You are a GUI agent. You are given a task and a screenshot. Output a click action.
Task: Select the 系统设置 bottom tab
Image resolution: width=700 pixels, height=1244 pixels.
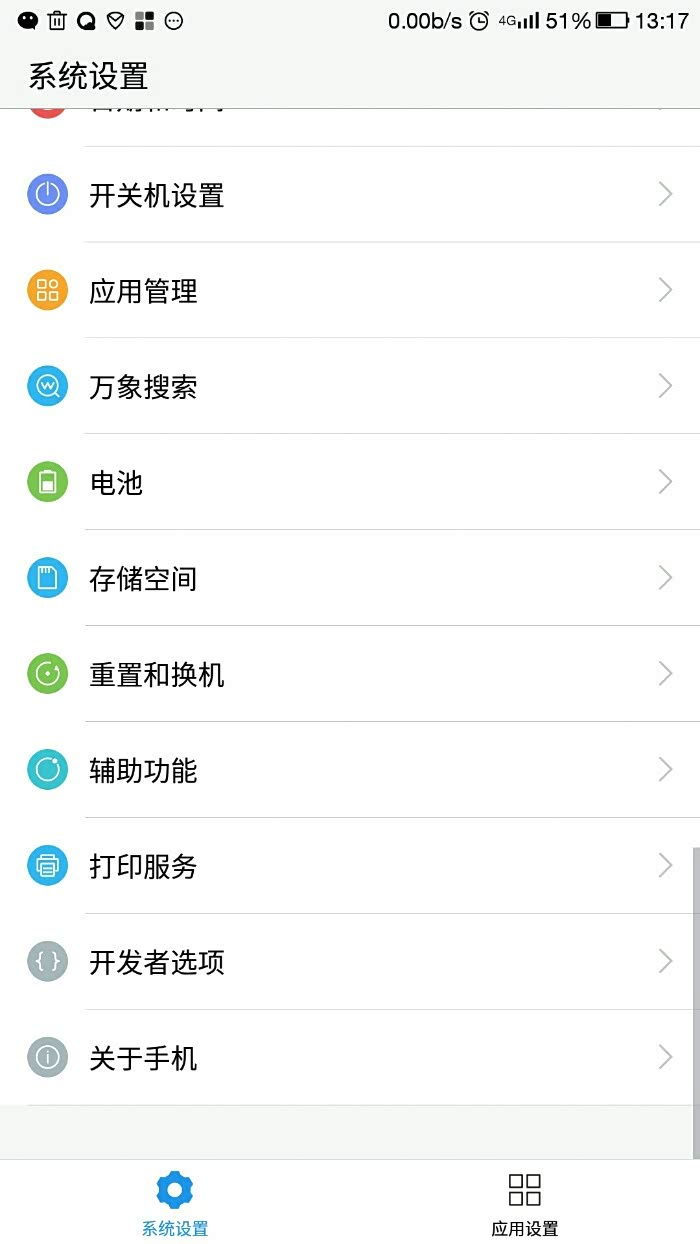click(x=175, y=1204)
